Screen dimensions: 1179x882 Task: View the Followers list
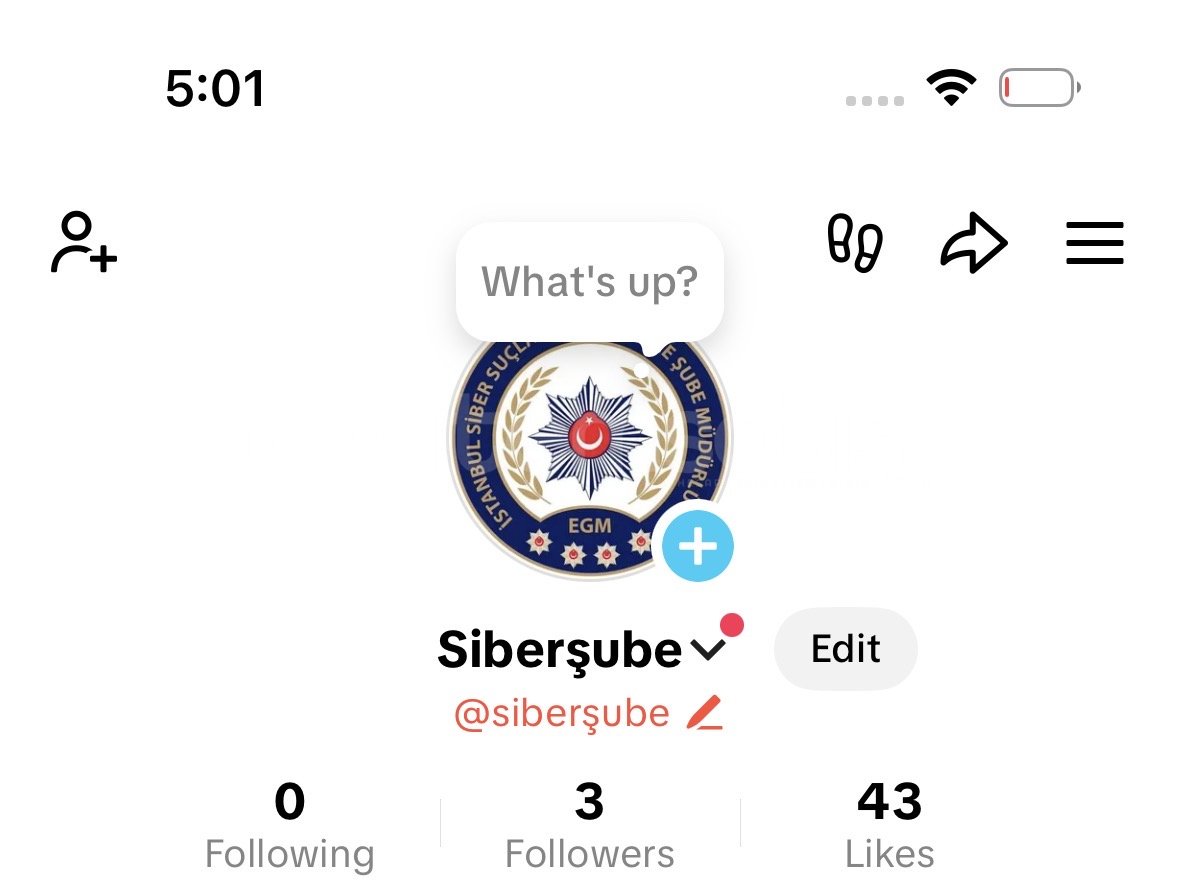point(589,826)
